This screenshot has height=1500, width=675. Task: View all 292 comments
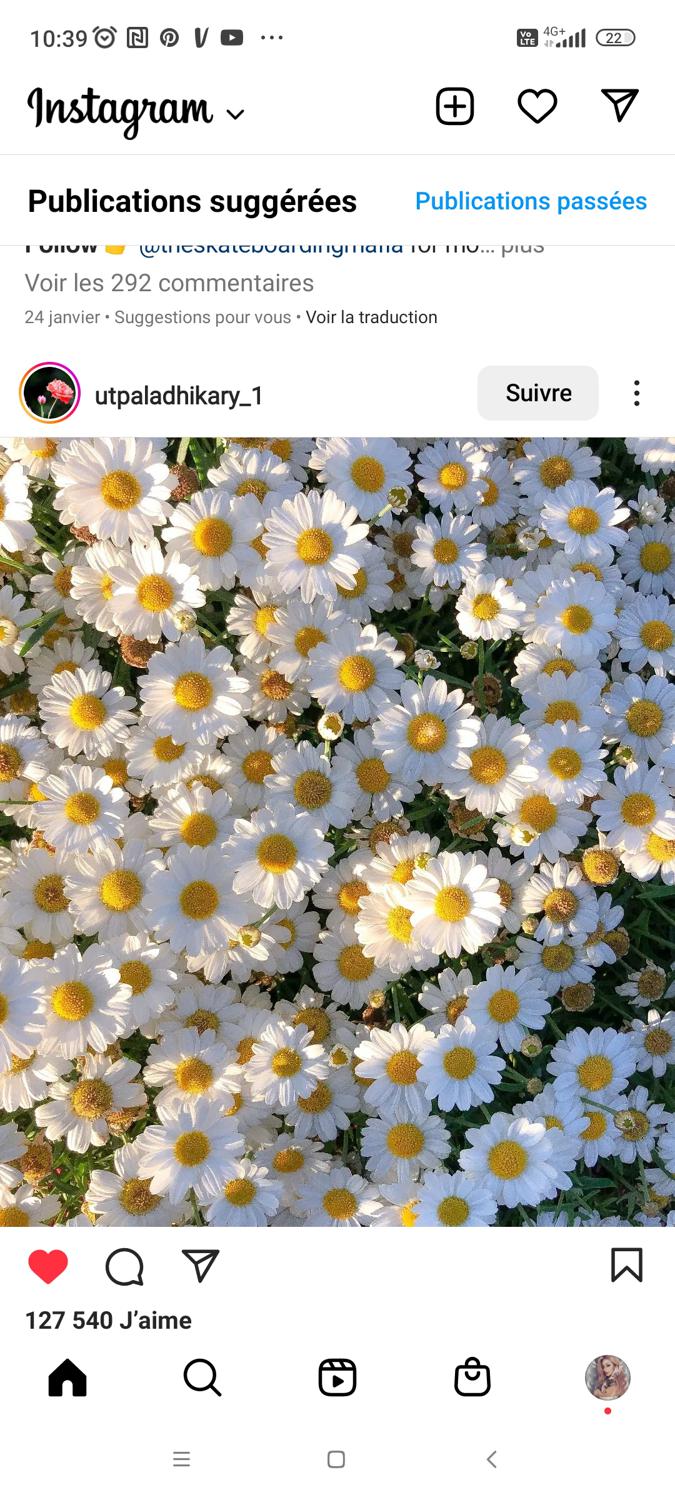coord(169,283)
